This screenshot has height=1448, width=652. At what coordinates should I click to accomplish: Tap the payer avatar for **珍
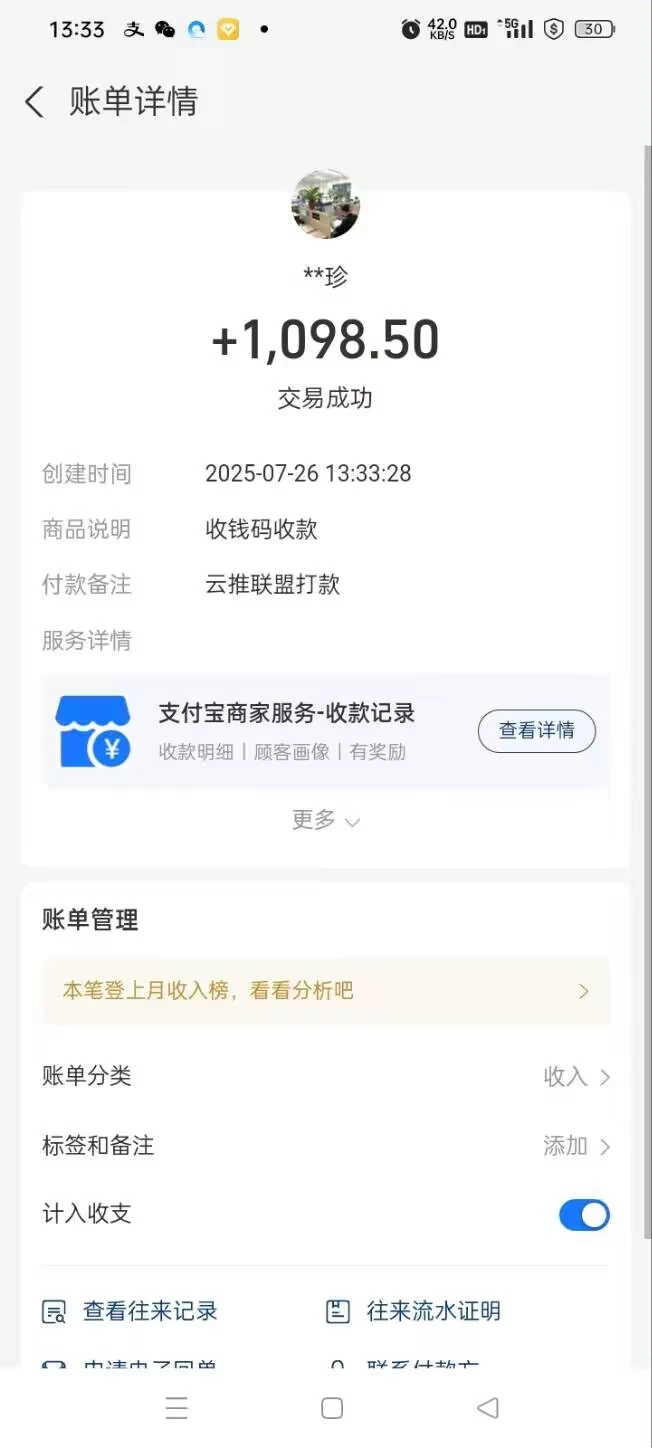(x=325, y=204)
